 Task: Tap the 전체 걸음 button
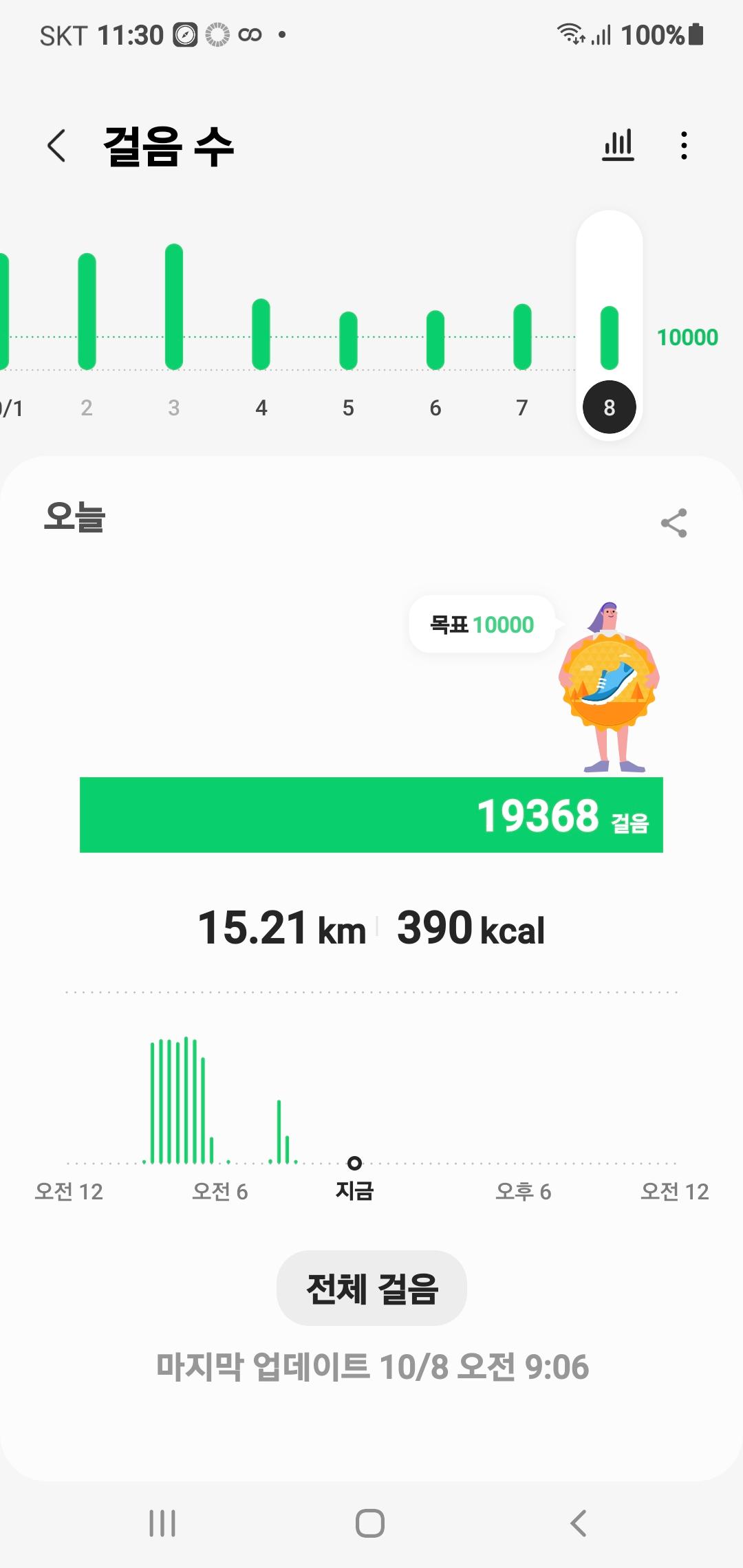click(x=371, y=1288)
